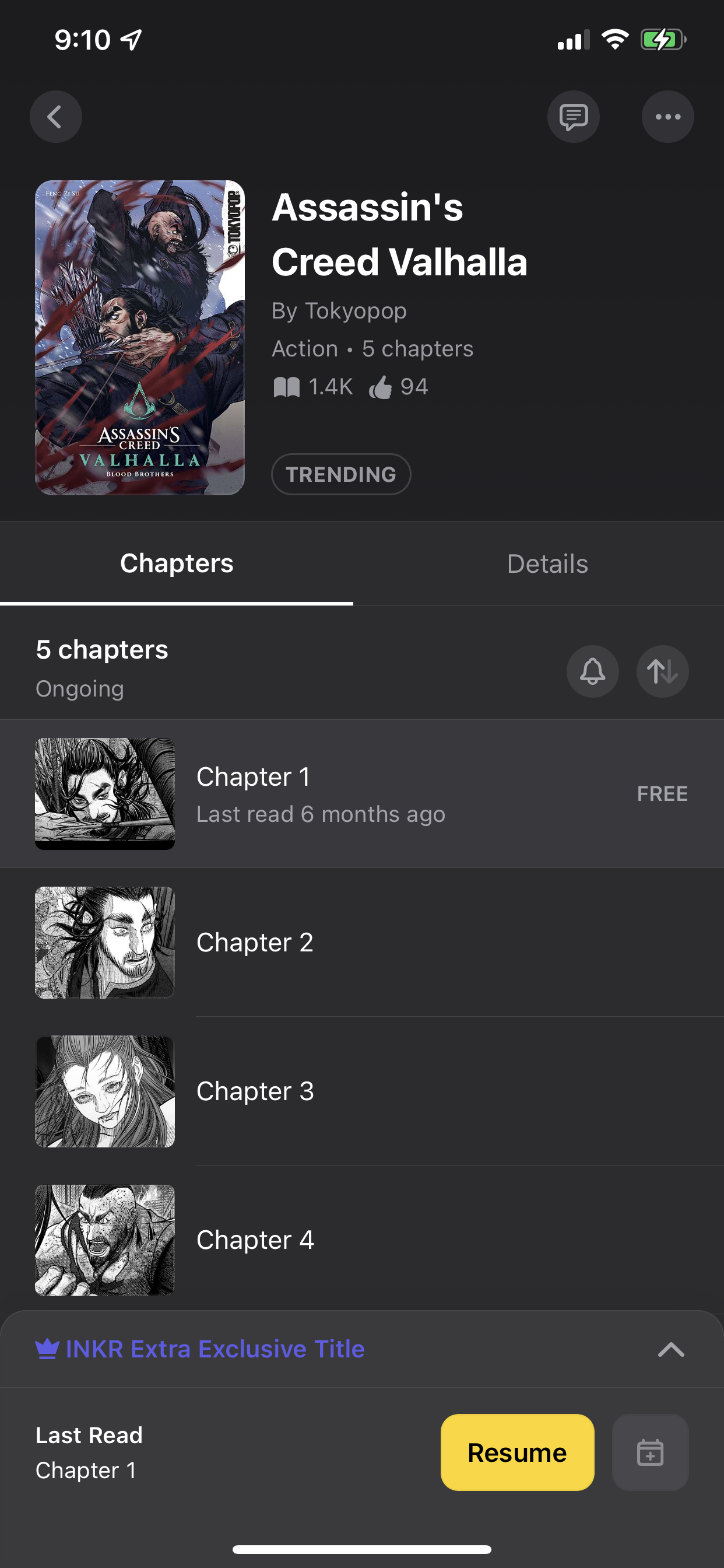Screen dimensions: 724x1568
Task: Open Chapter 2
Action: pyautogui.click(x=361, y=942)
